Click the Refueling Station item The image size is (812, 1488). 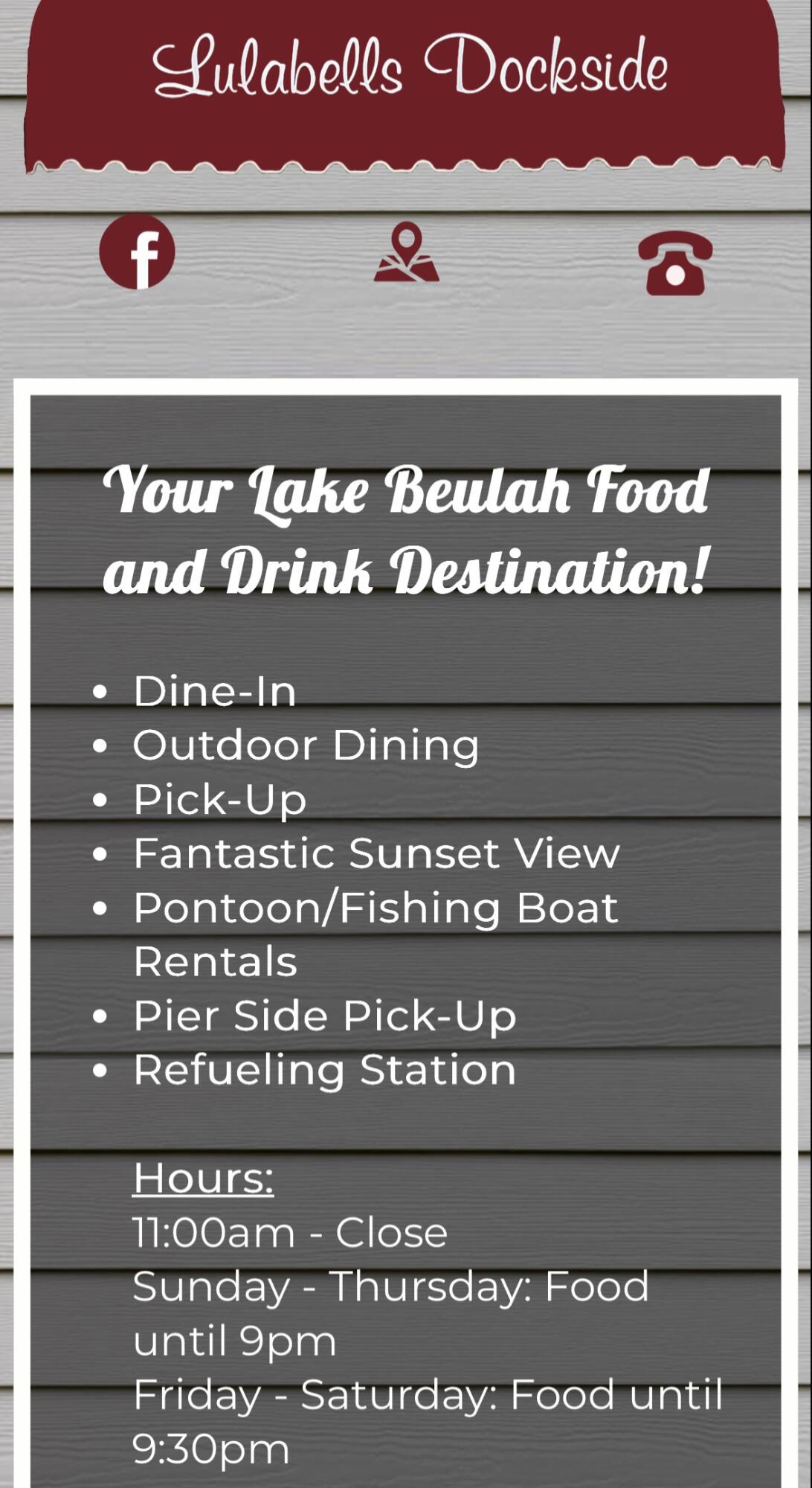click(x=323, y=1068)
